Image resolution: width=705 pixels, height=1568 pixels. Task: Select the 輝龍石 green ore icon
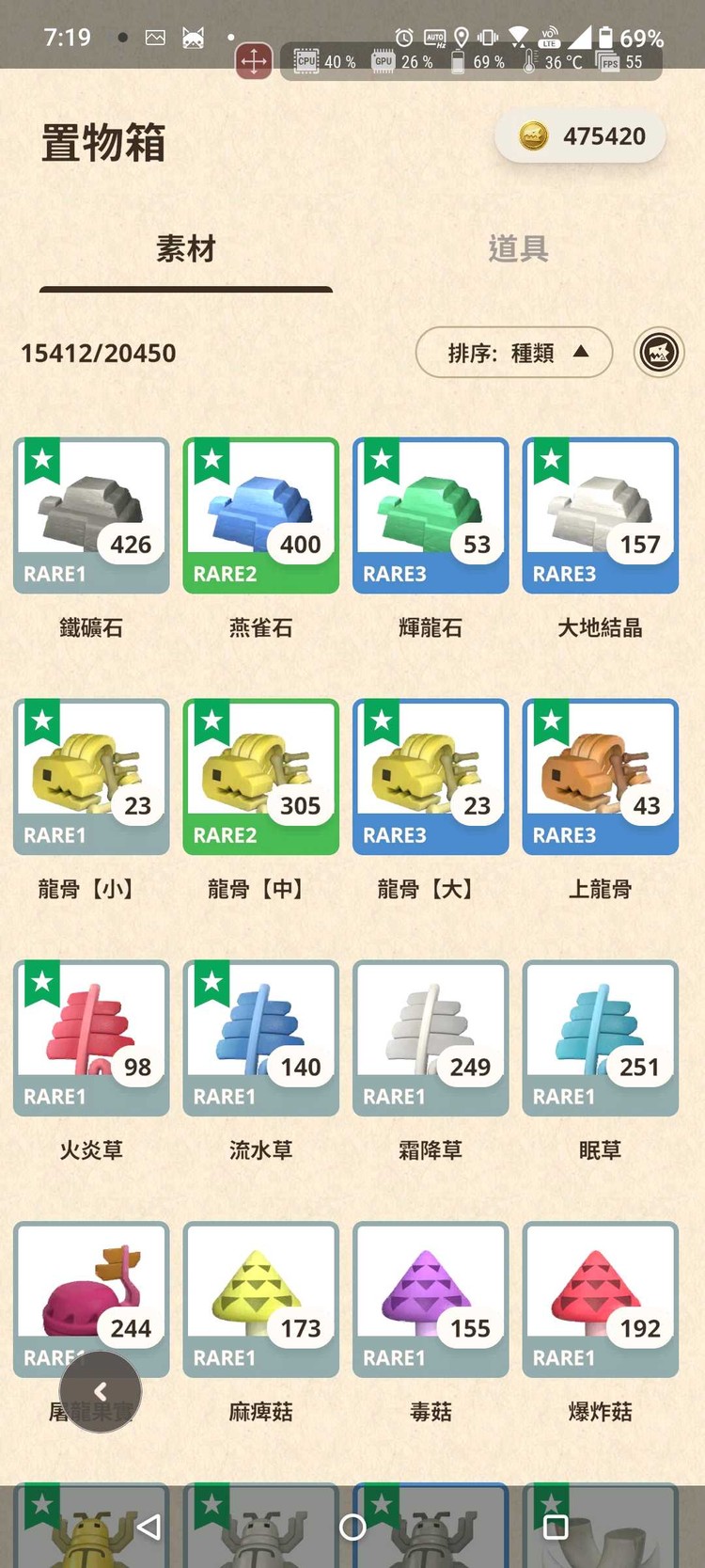tap(431, 513)
